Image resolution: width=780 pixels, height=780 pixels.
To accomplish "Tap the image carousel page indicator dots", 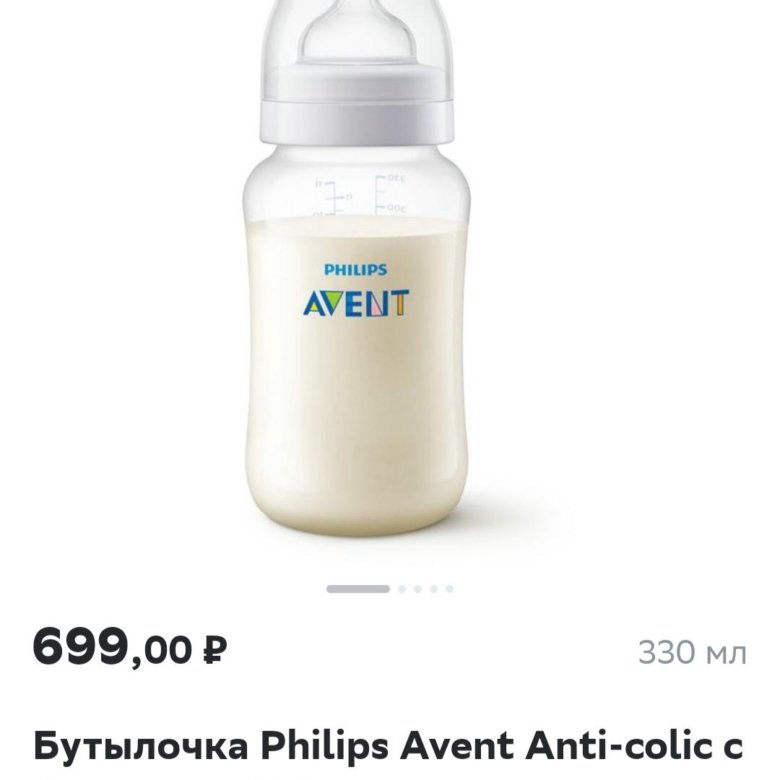I will tap(390, 589).
